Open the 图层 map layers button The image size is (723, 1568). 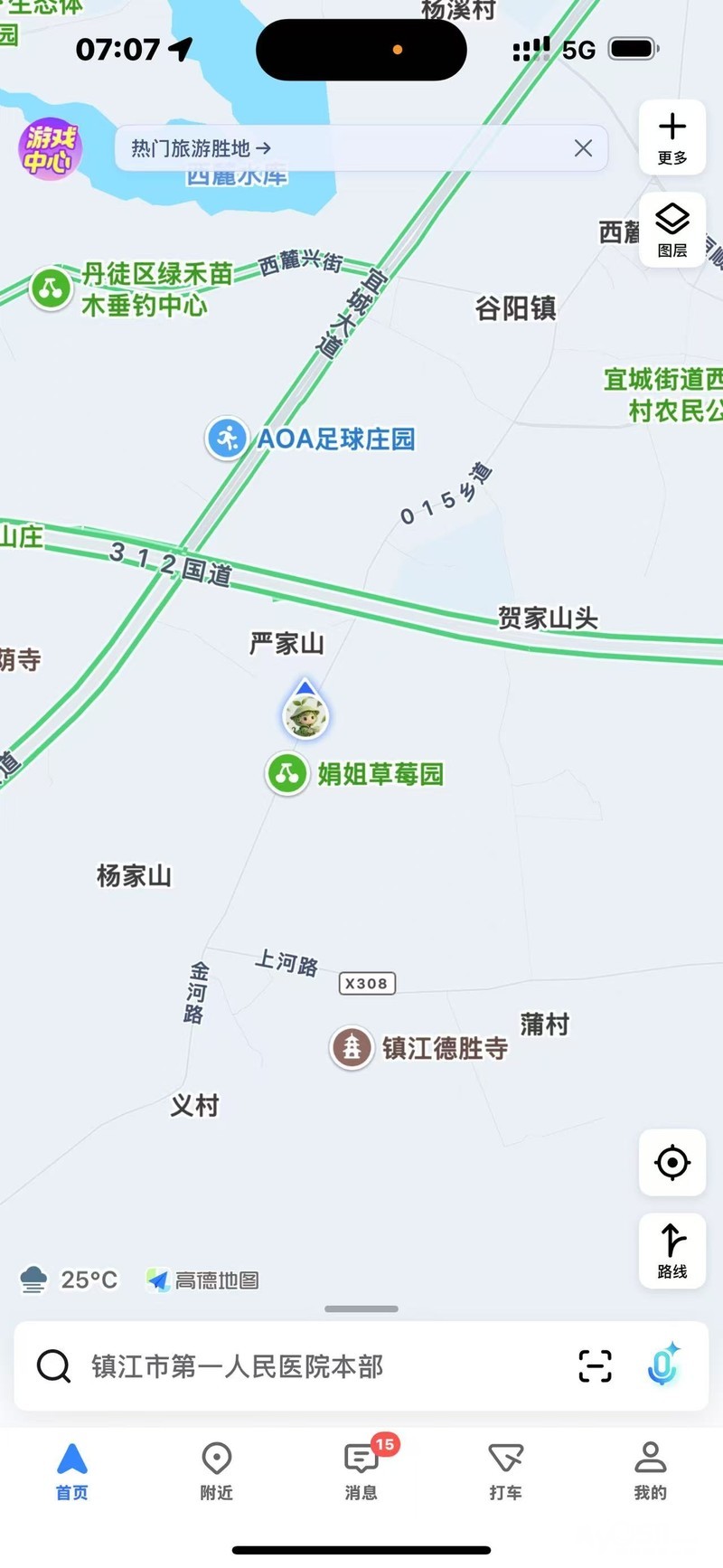(x=672, y=230)
